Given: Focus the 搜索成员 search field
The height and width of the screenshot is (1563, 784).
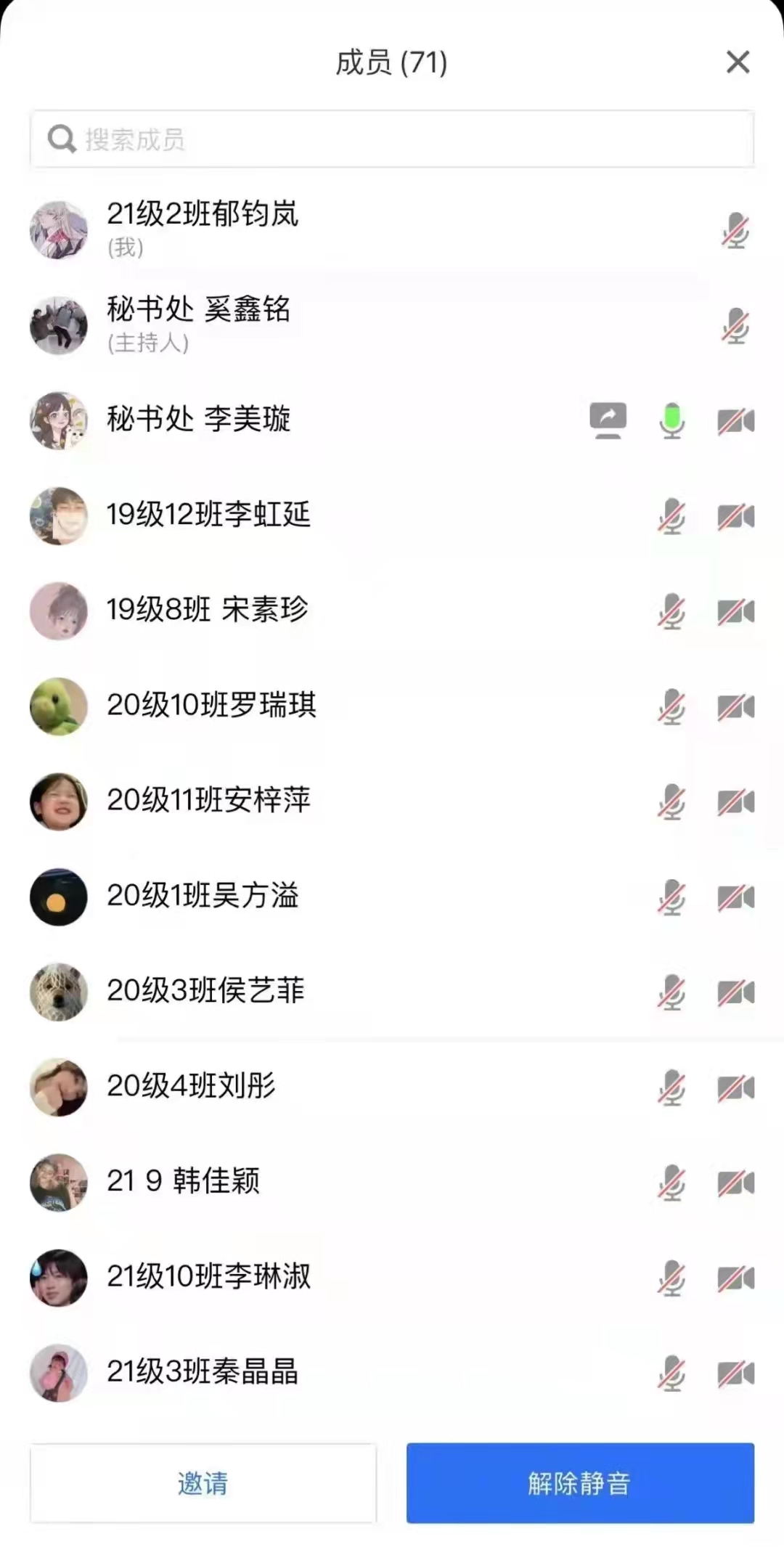Looking at the screenshot, I should pos(392,139).
